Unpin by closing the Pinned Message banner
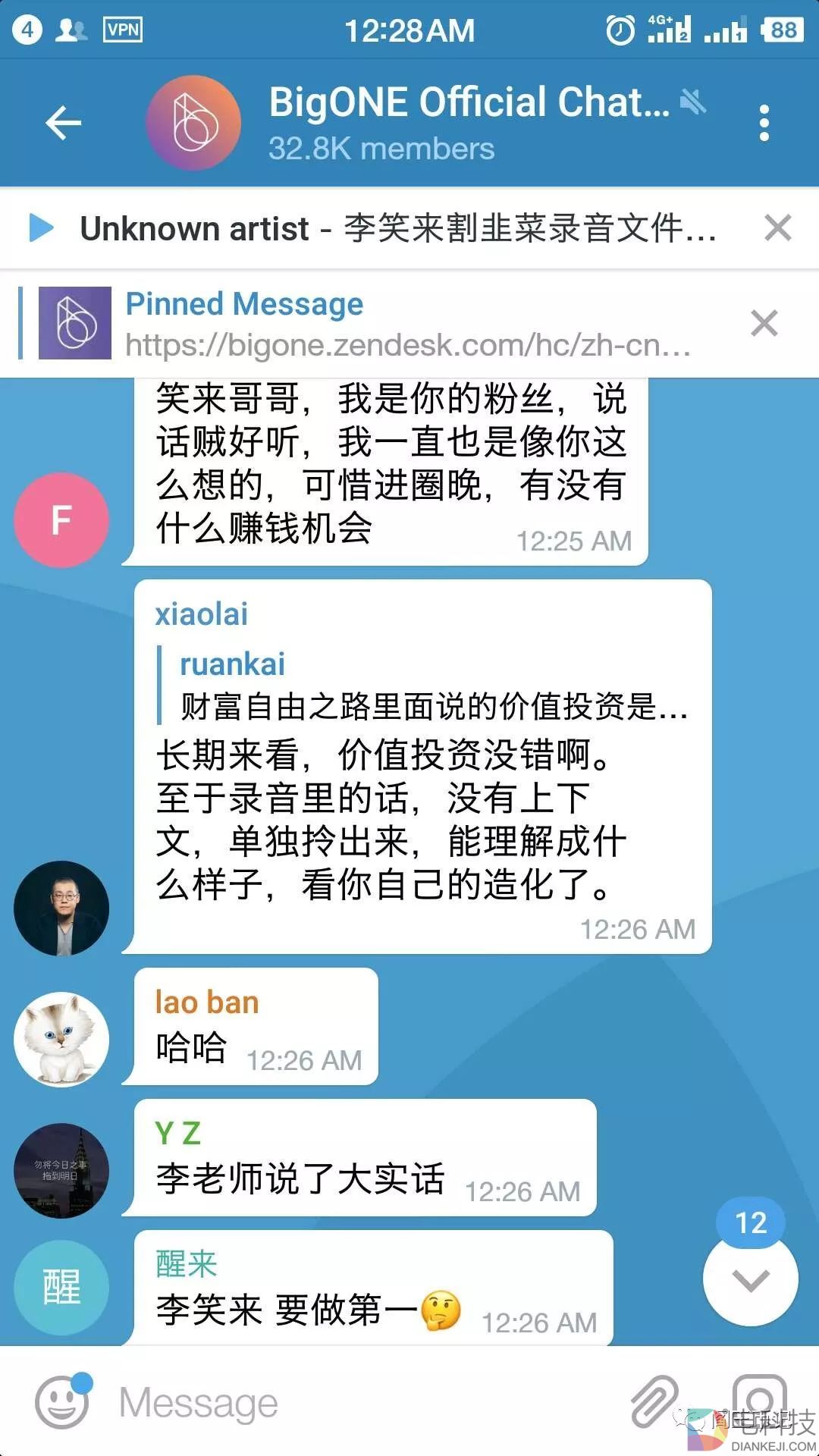819x1456 pixels. (x=764, y=323)
